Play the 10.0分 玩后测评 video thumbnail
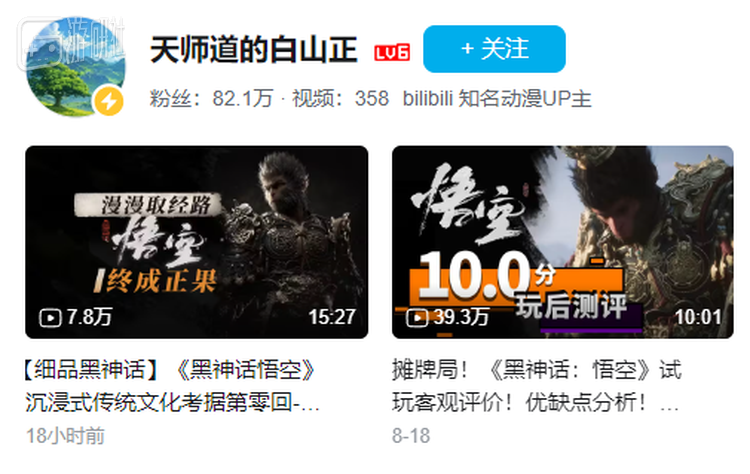 [562, 242]
